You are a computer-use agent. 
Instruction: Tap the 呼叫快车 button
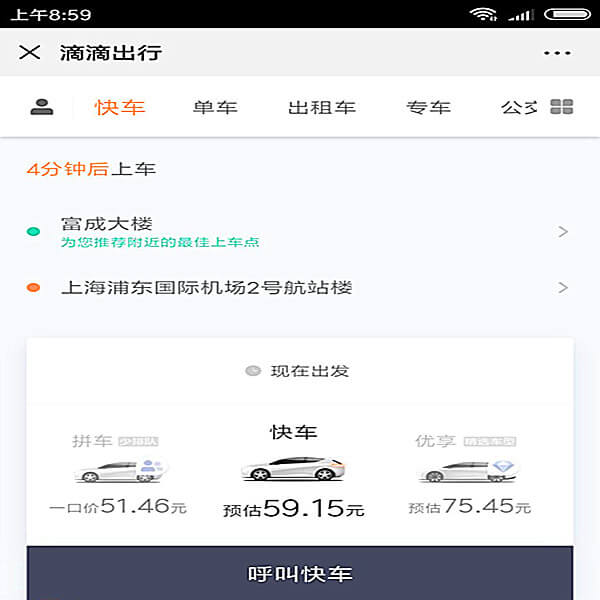tap(300, 574)
